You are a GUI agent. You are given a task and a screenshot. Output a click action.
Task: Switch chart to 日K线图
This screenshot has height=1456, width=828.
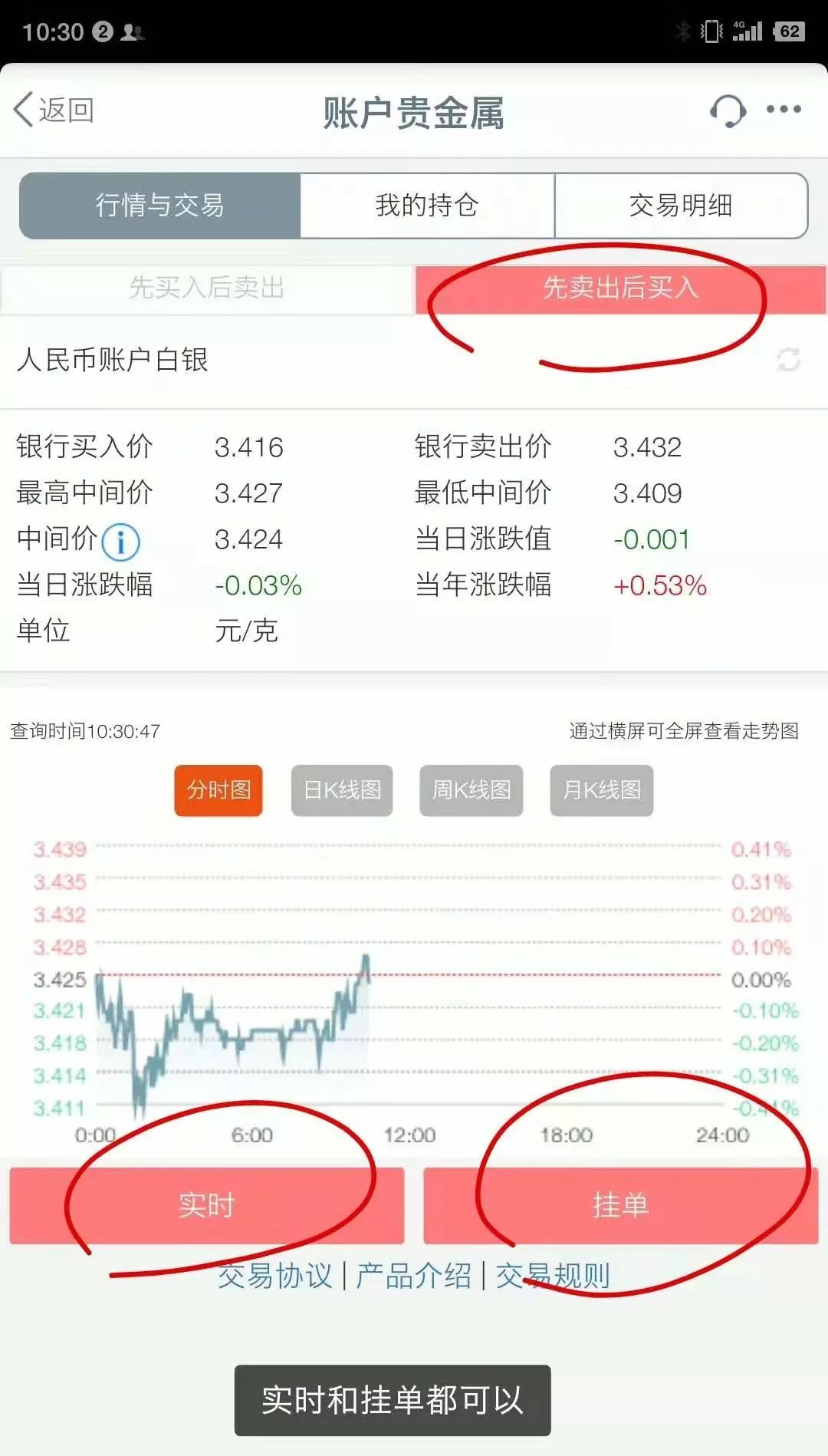pyautogui.click(x=342, y=790)
